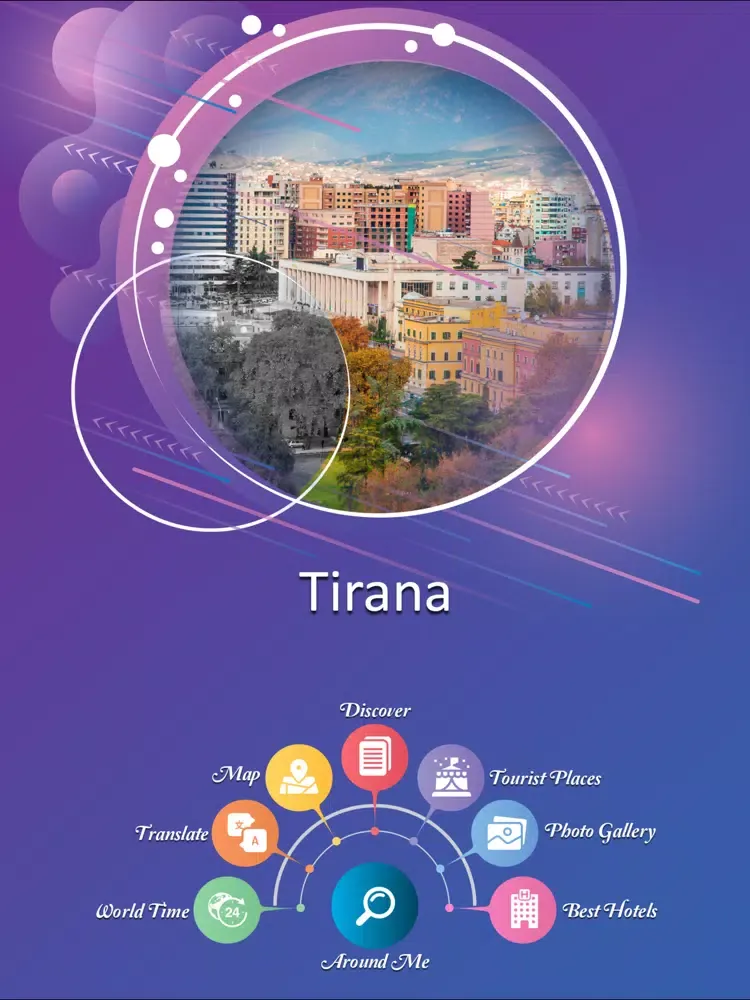Search places Around Me

point(375,907)
